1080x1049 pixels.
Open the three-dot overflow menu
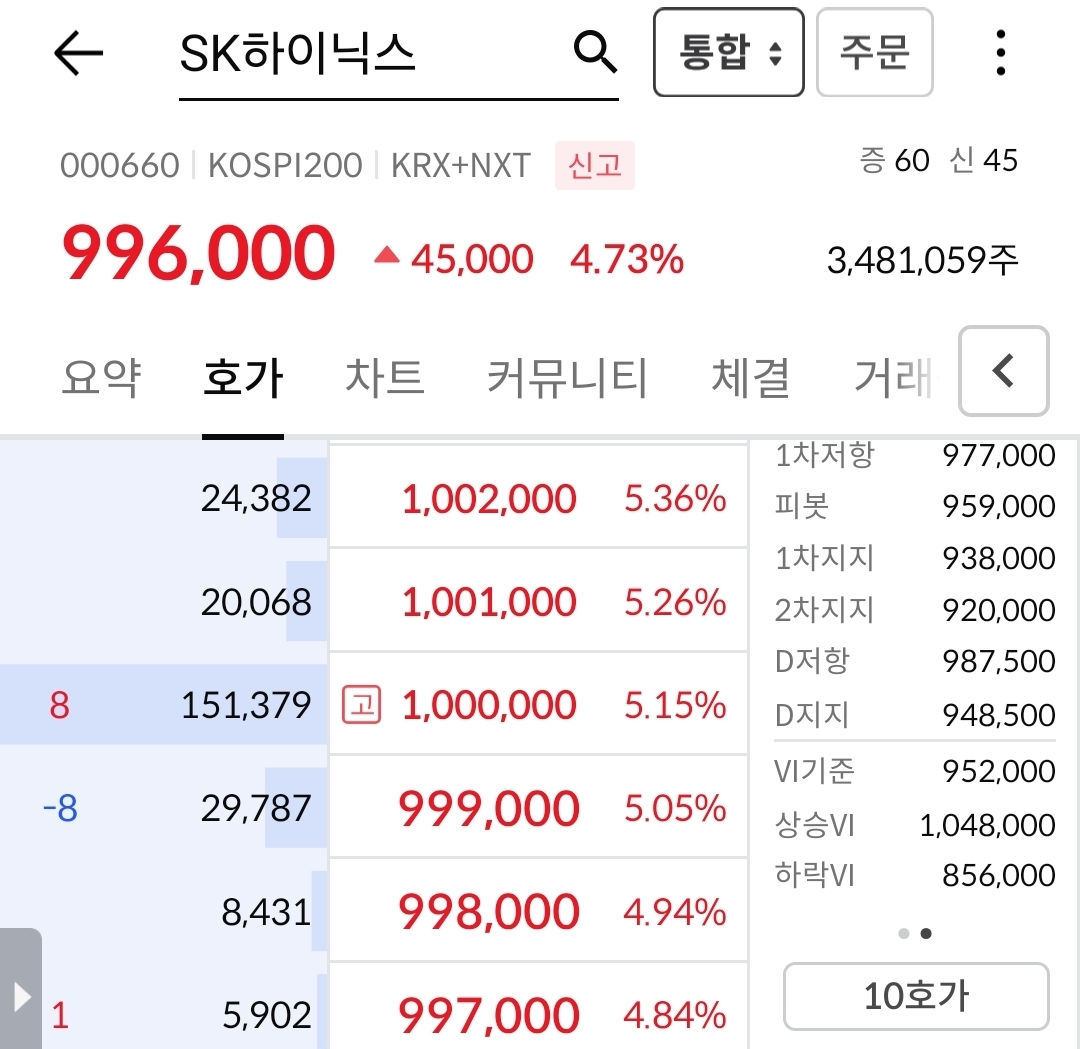[x=1000, y=53]
